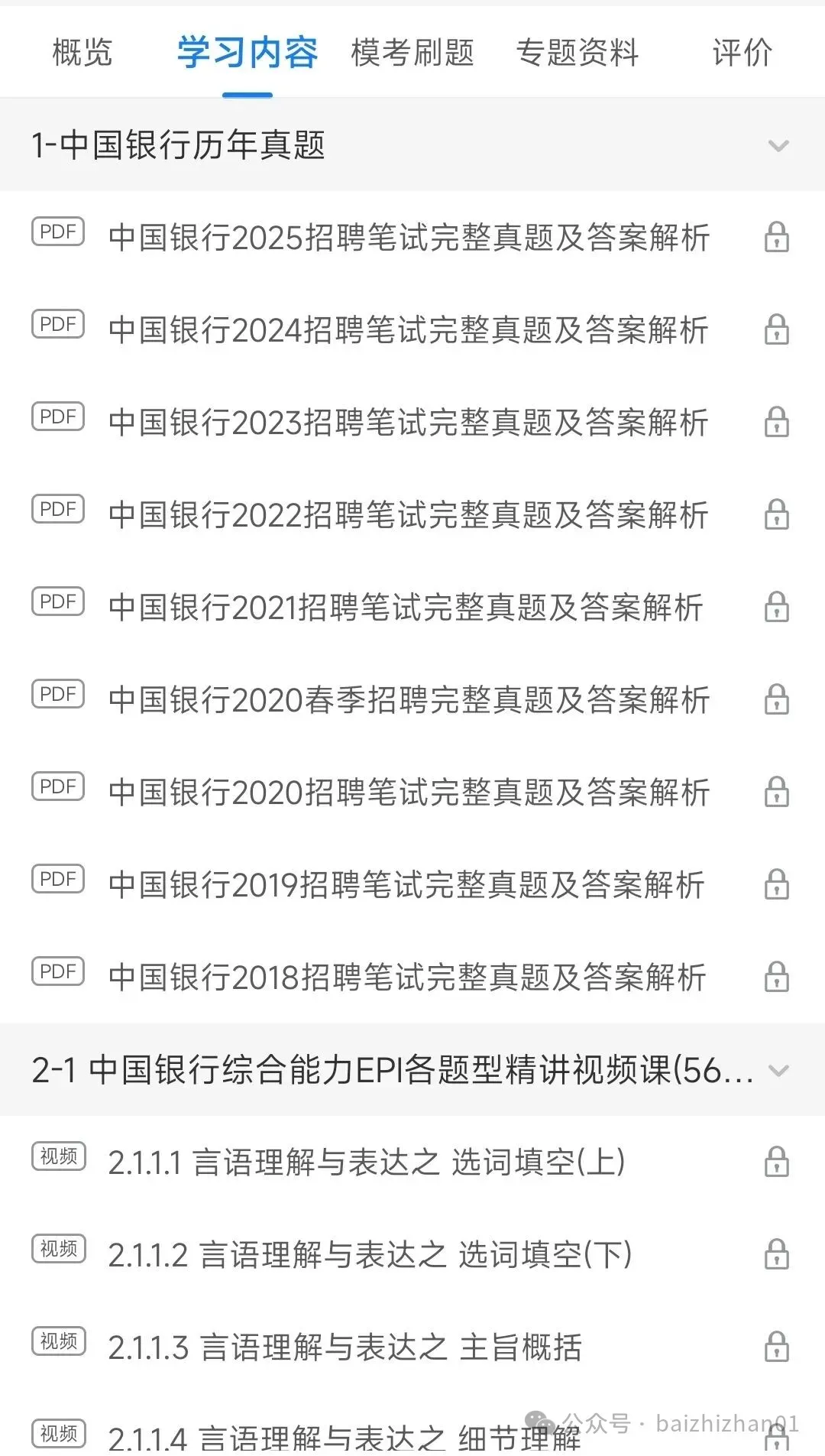Open 中国银行2021招聘笔试完整真题及答案解析 PDF

[406, 608]
